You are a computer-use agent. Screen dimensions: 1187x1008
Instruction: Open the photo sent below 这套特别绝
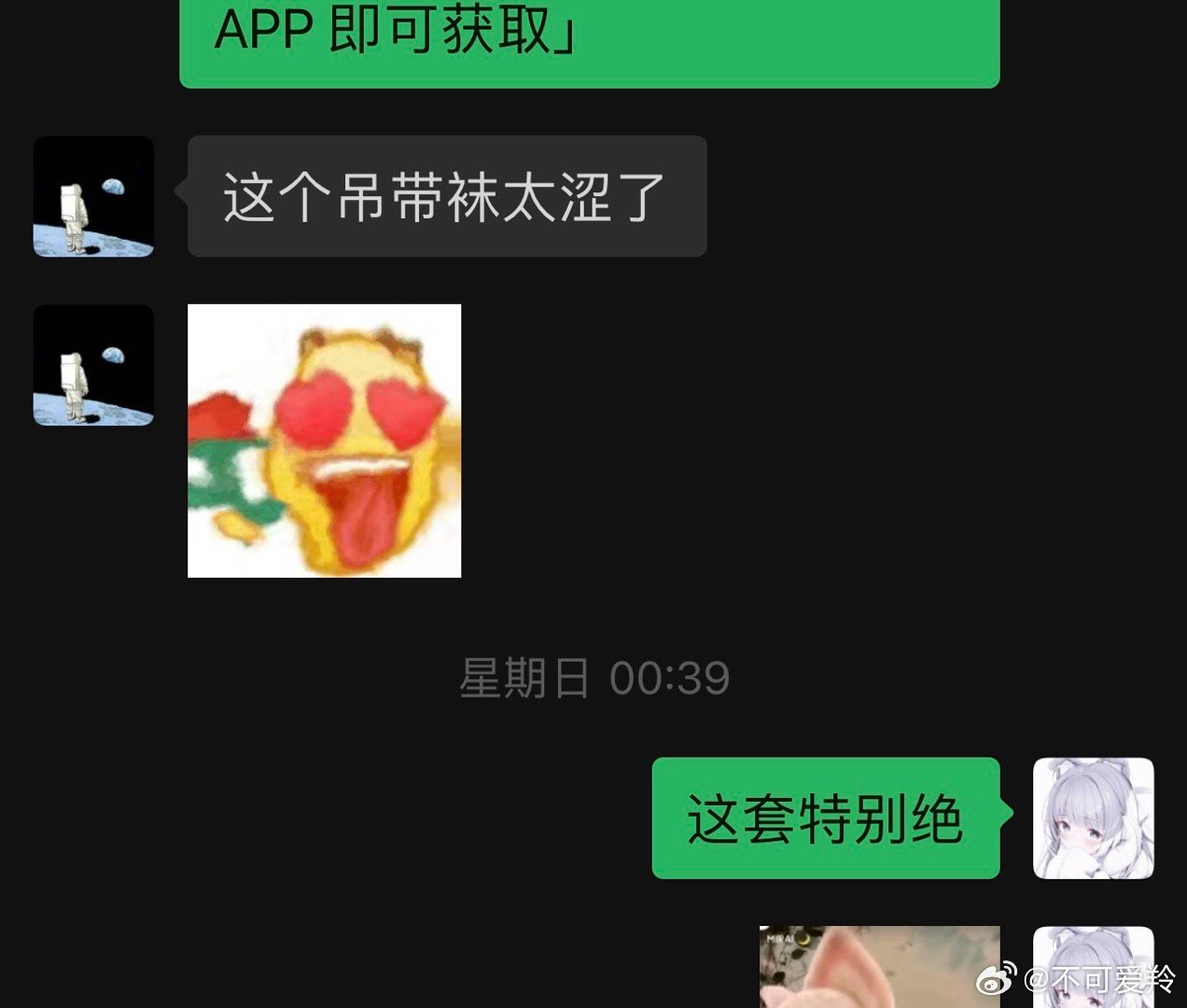[x=879, y=967]
